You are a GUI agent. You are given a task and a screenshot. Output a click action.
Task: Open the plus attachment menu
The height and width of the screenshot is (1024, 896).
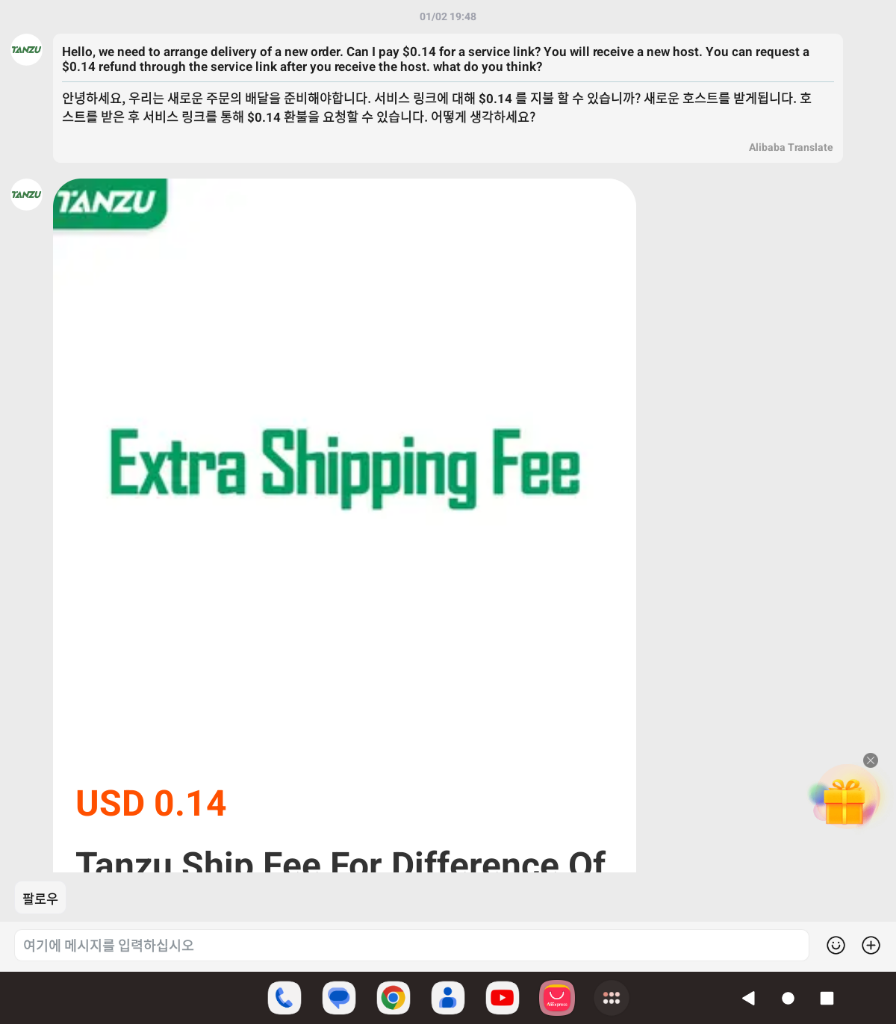pyautogui.click(x=871, y=945)
